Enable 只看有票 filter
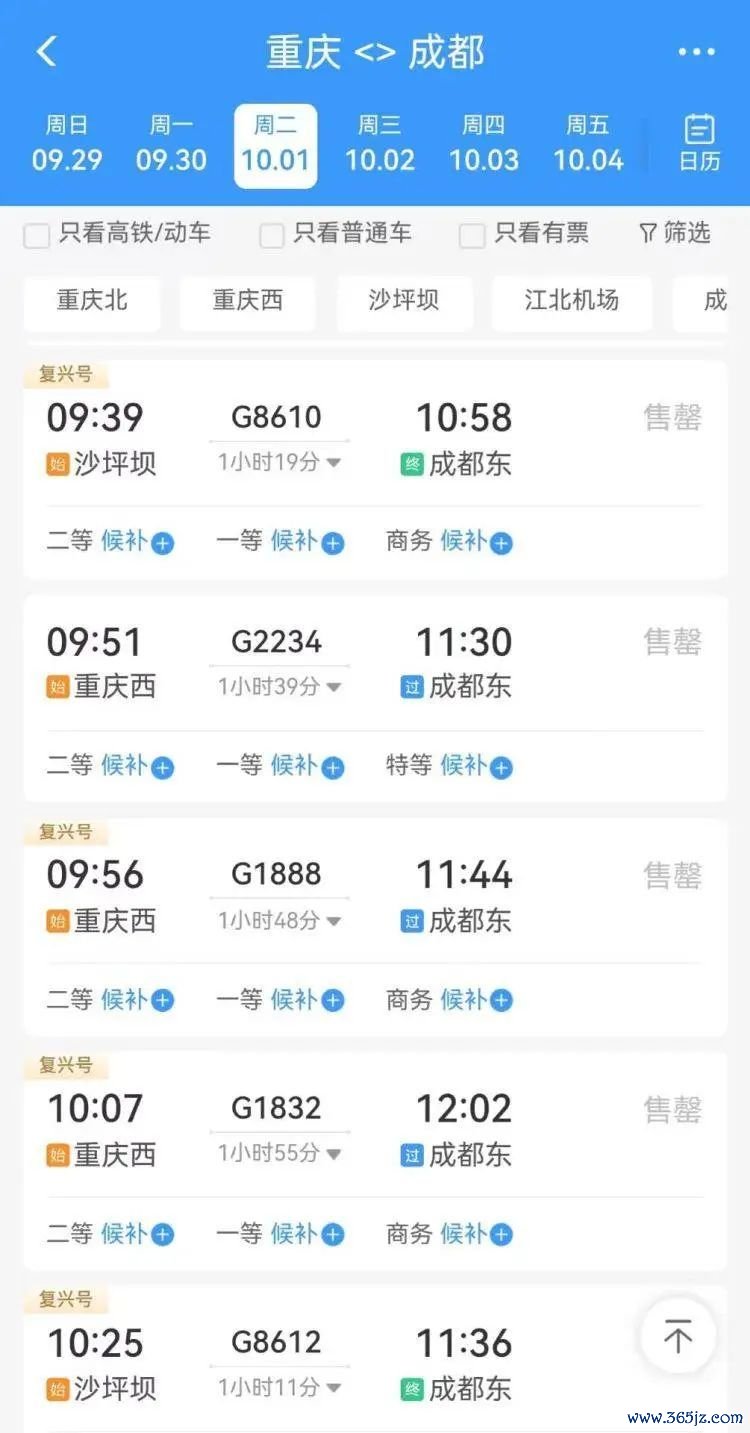Viewport: 750px width, 1433px height. point(524,235)
